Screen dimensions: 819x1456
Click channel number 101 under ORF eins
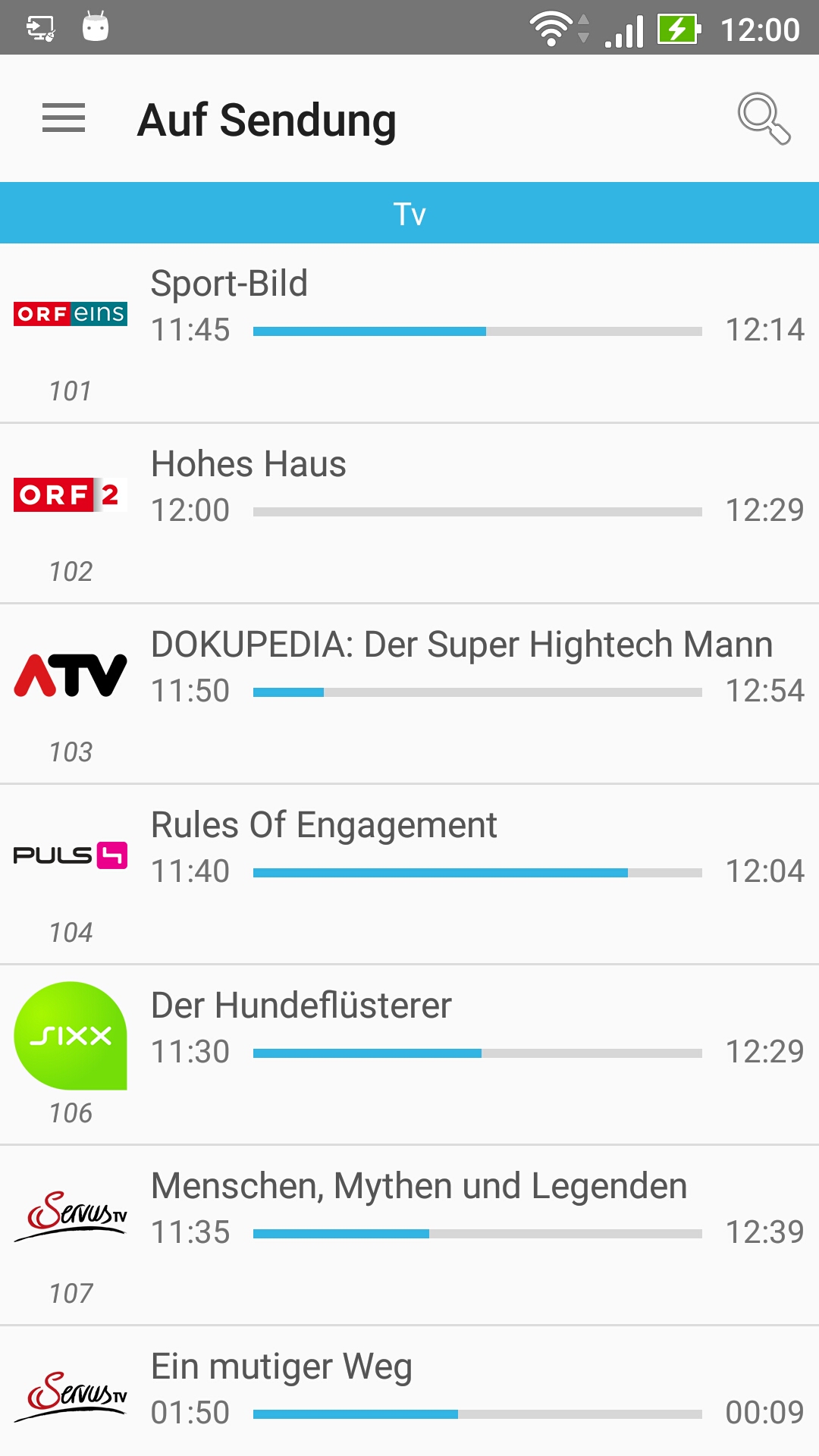point(70,391)
